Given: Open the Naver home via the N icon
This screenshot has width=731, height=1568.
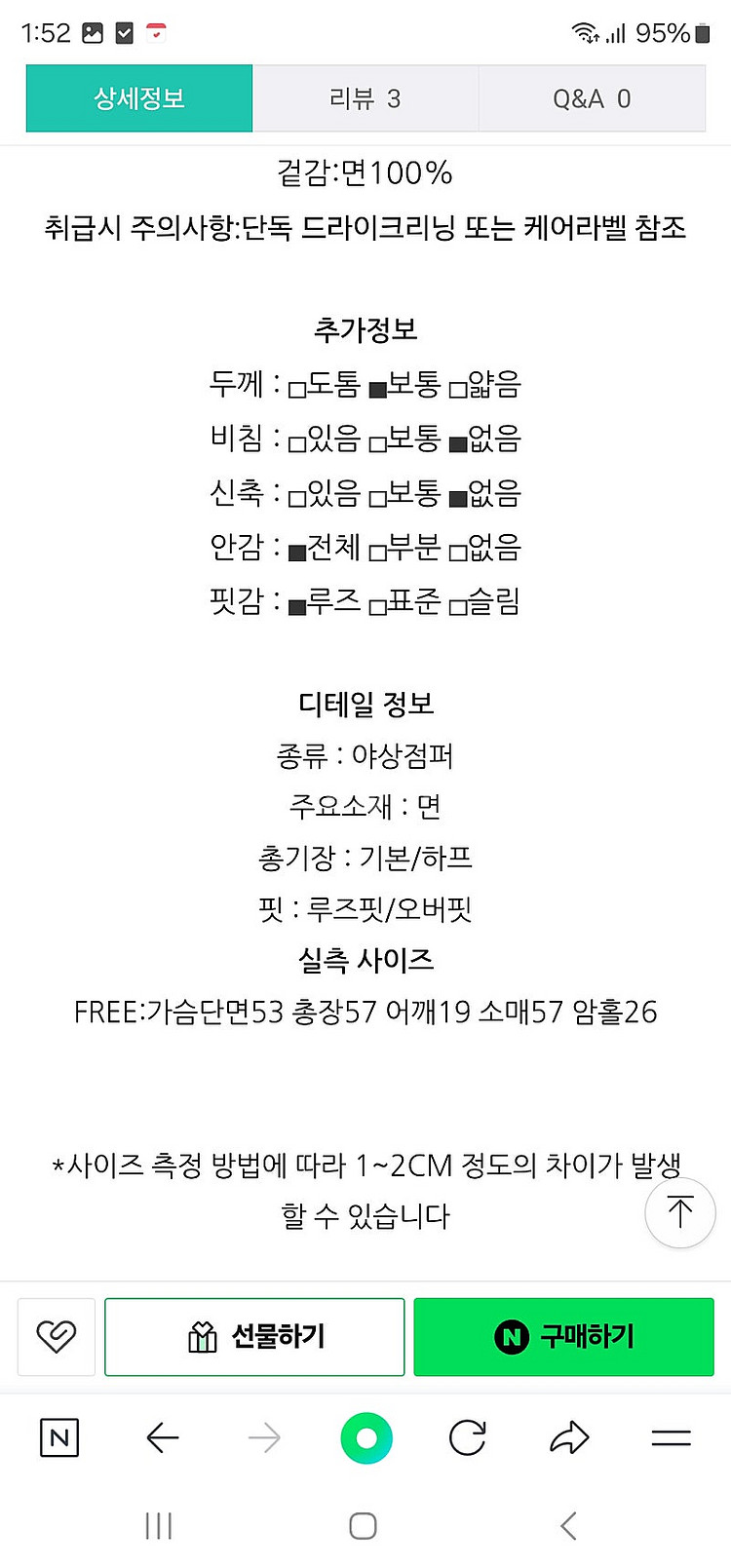Looking at the screenshot, I should [58, 1436].
